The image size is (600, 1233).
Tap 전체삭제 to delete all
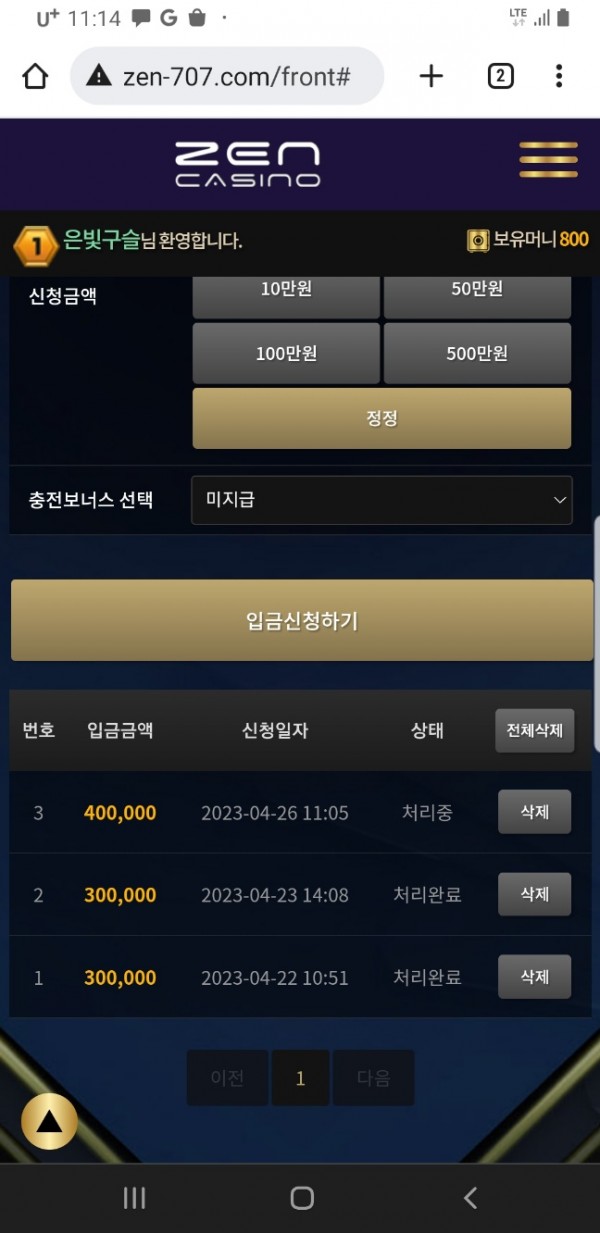click(535, 730)
